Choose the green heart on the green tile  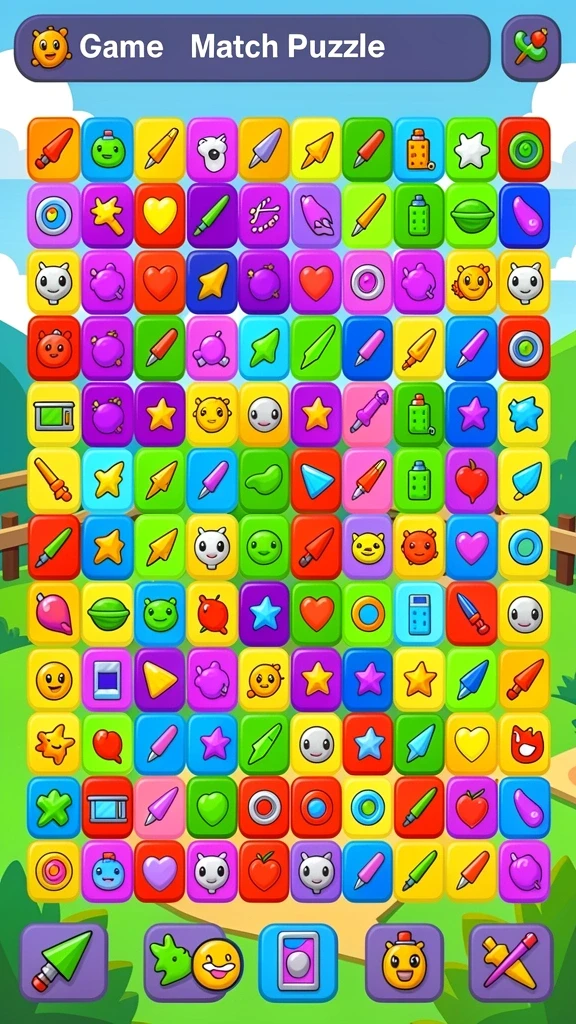[x=212, y=807]
